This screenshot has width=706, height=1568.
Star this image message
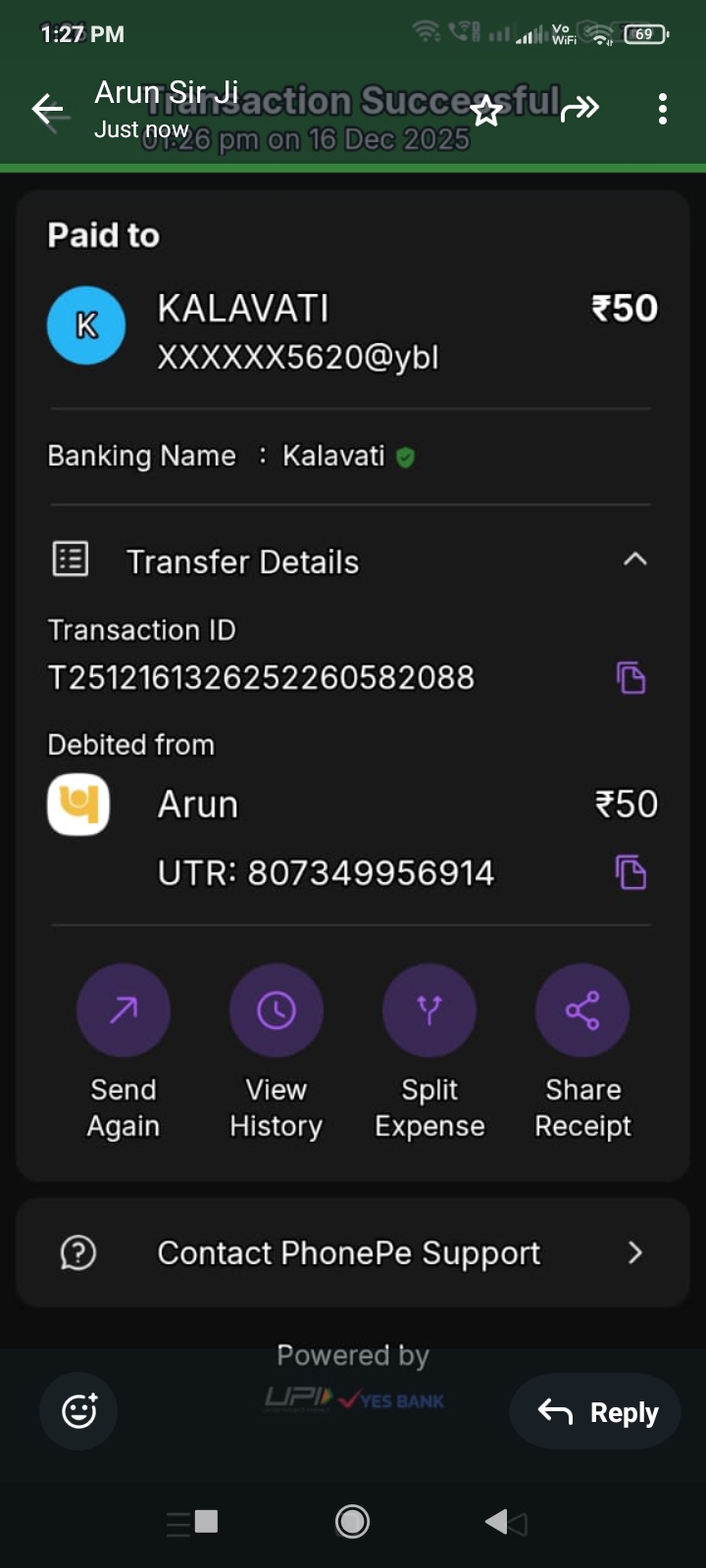tap(486, 111)
